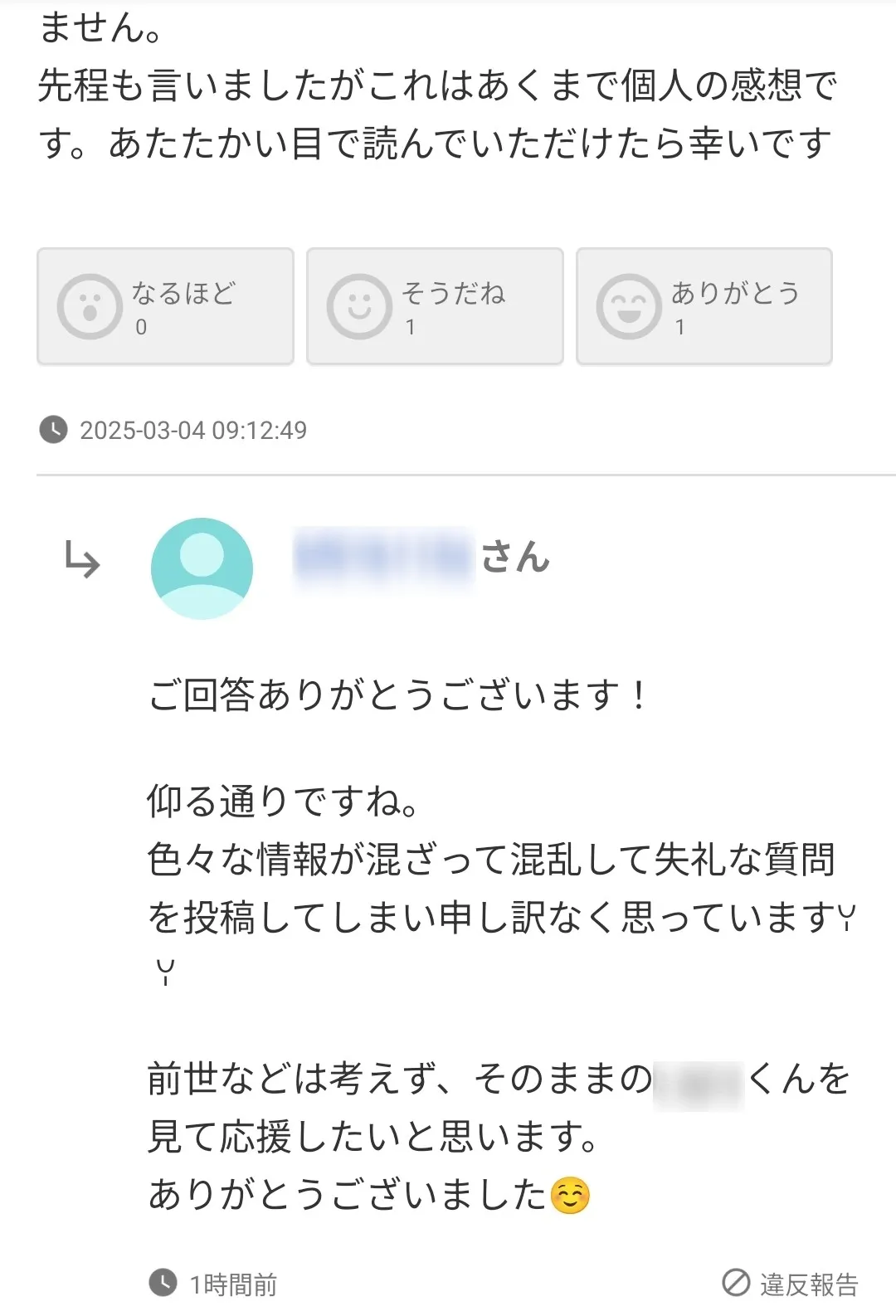The height and width of the screenshot is (1316, 896).
Task: Tap the そうだね reaction button
Action: (435, 306)
